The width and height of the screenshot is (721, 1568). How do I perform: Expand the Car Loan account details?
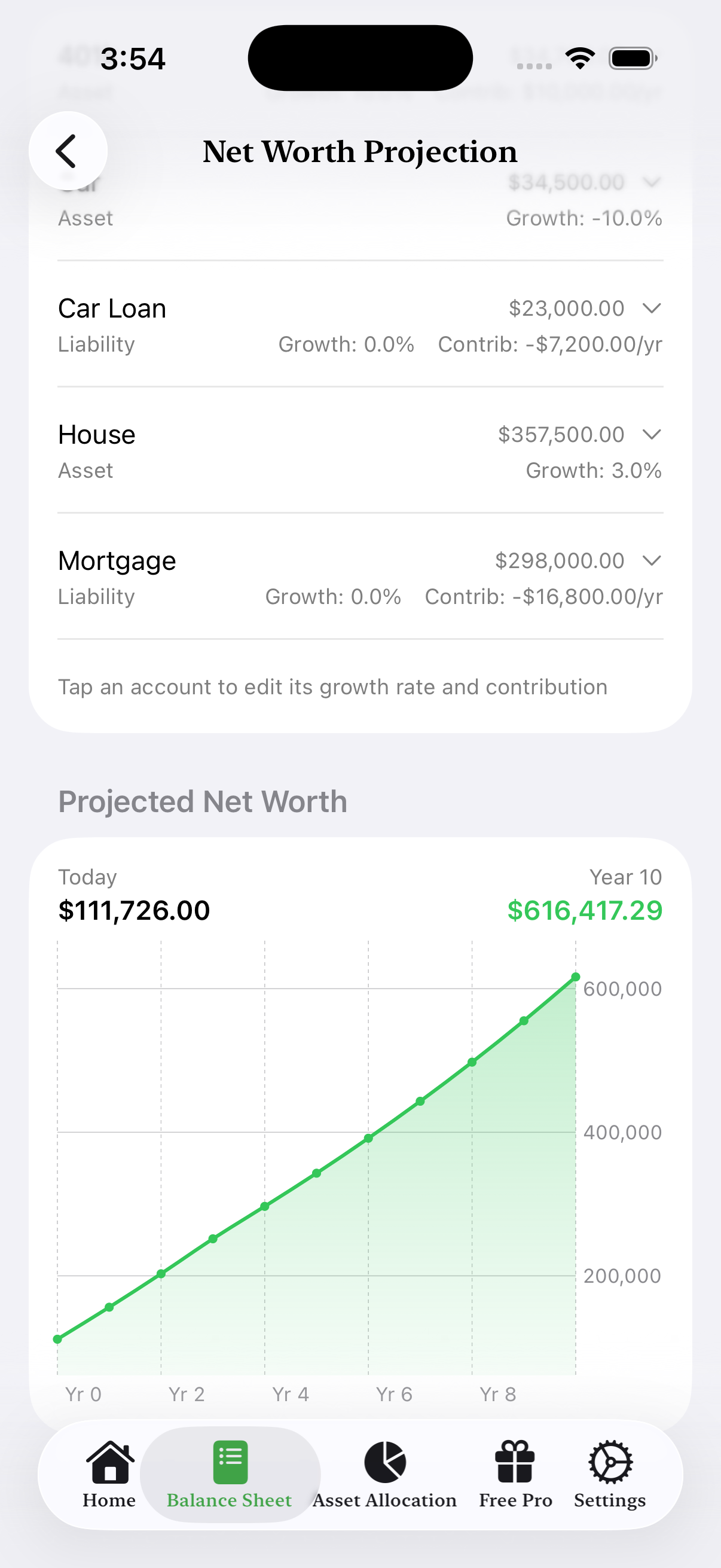(x=650, y=308)
